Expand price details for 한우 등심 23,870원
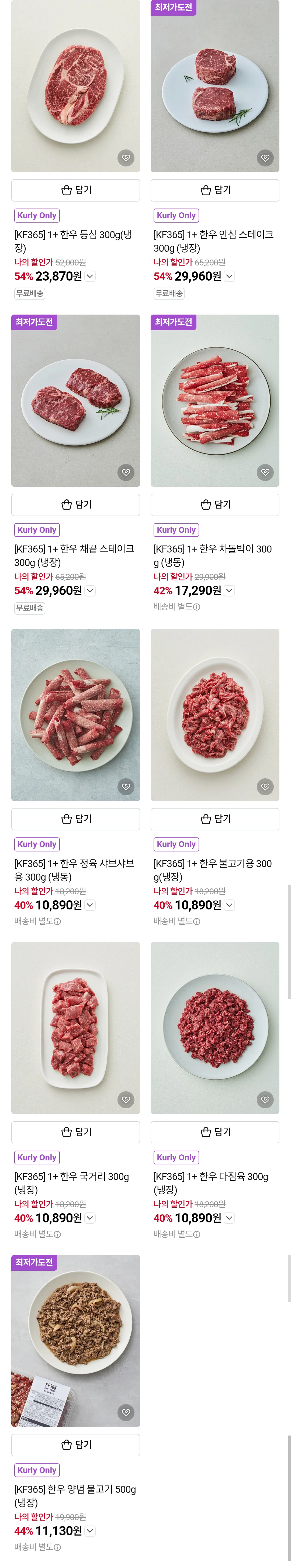 point(91,276)
